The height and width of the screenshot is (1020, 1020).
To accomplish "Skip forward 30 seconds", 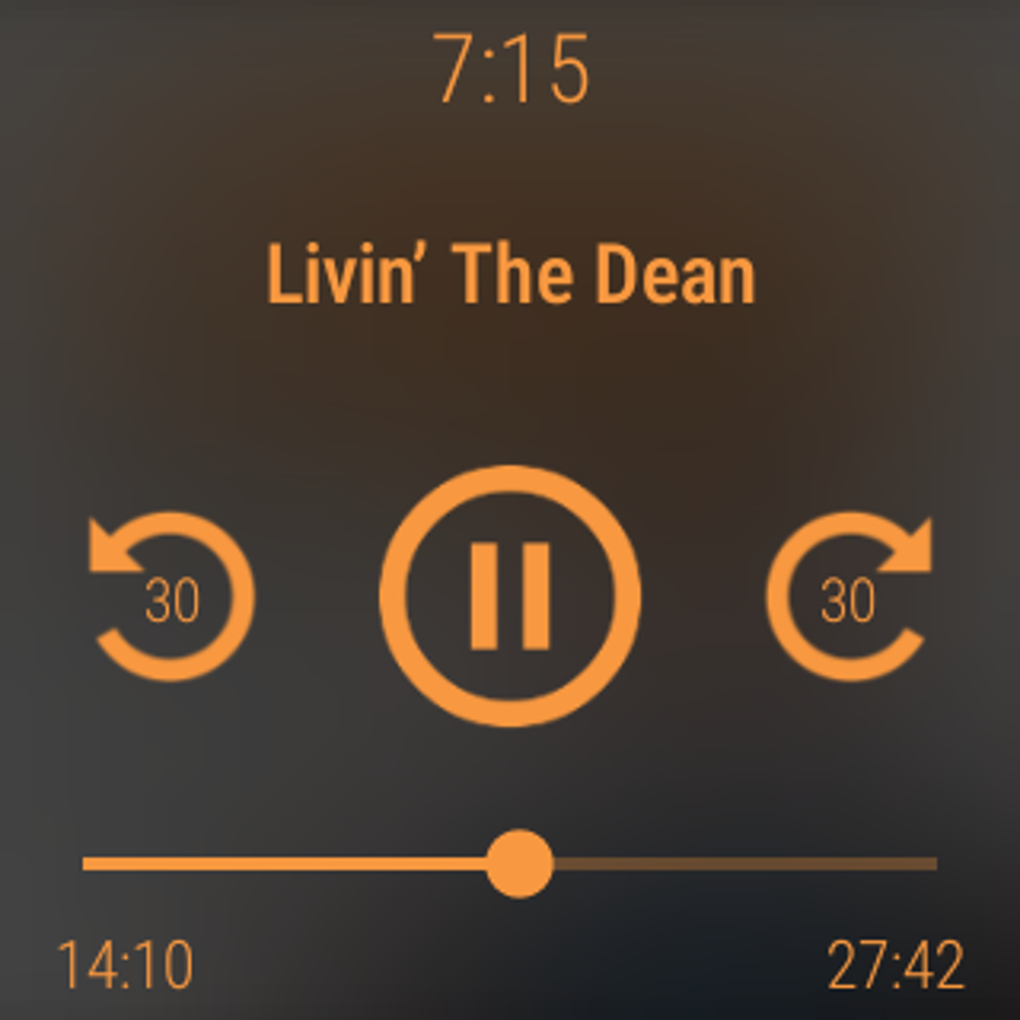I will (x=848, y=597).
